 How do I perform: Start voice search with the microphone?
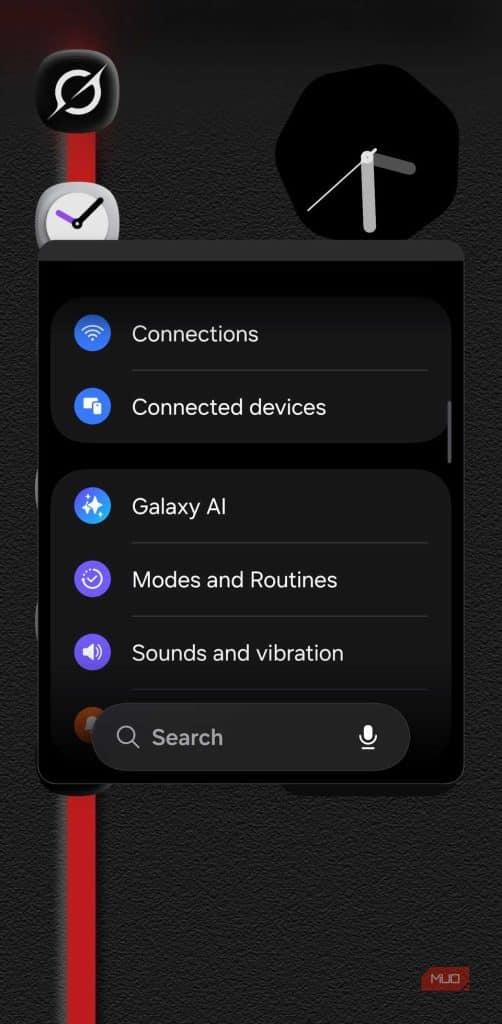[368, 737]
